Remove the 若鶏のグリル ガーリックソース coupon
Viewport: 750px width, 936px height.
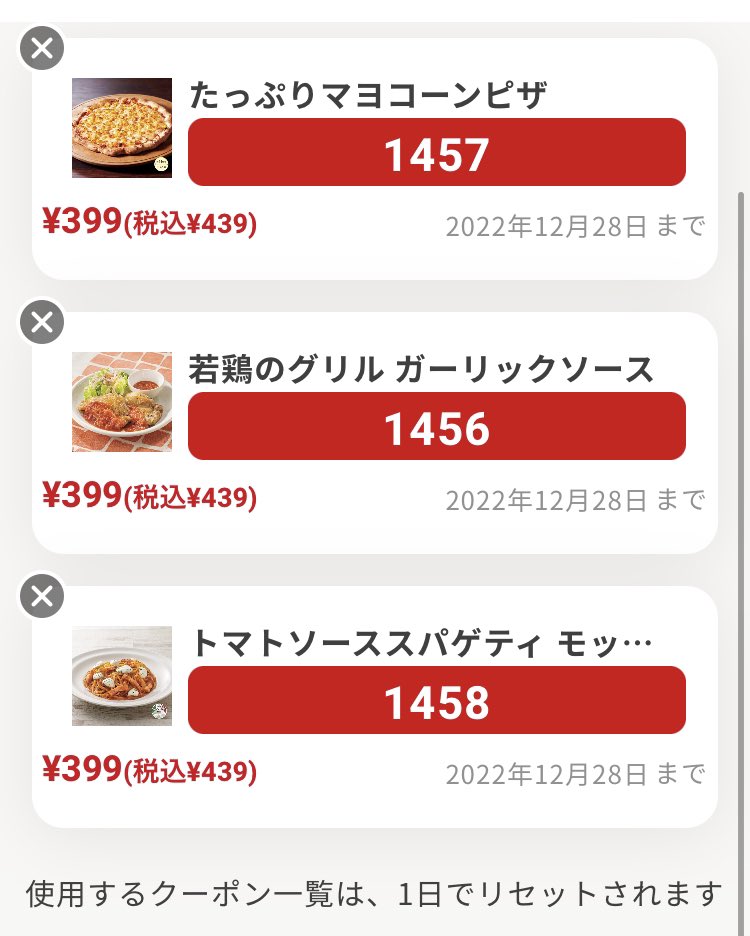[x=42, y=322]
